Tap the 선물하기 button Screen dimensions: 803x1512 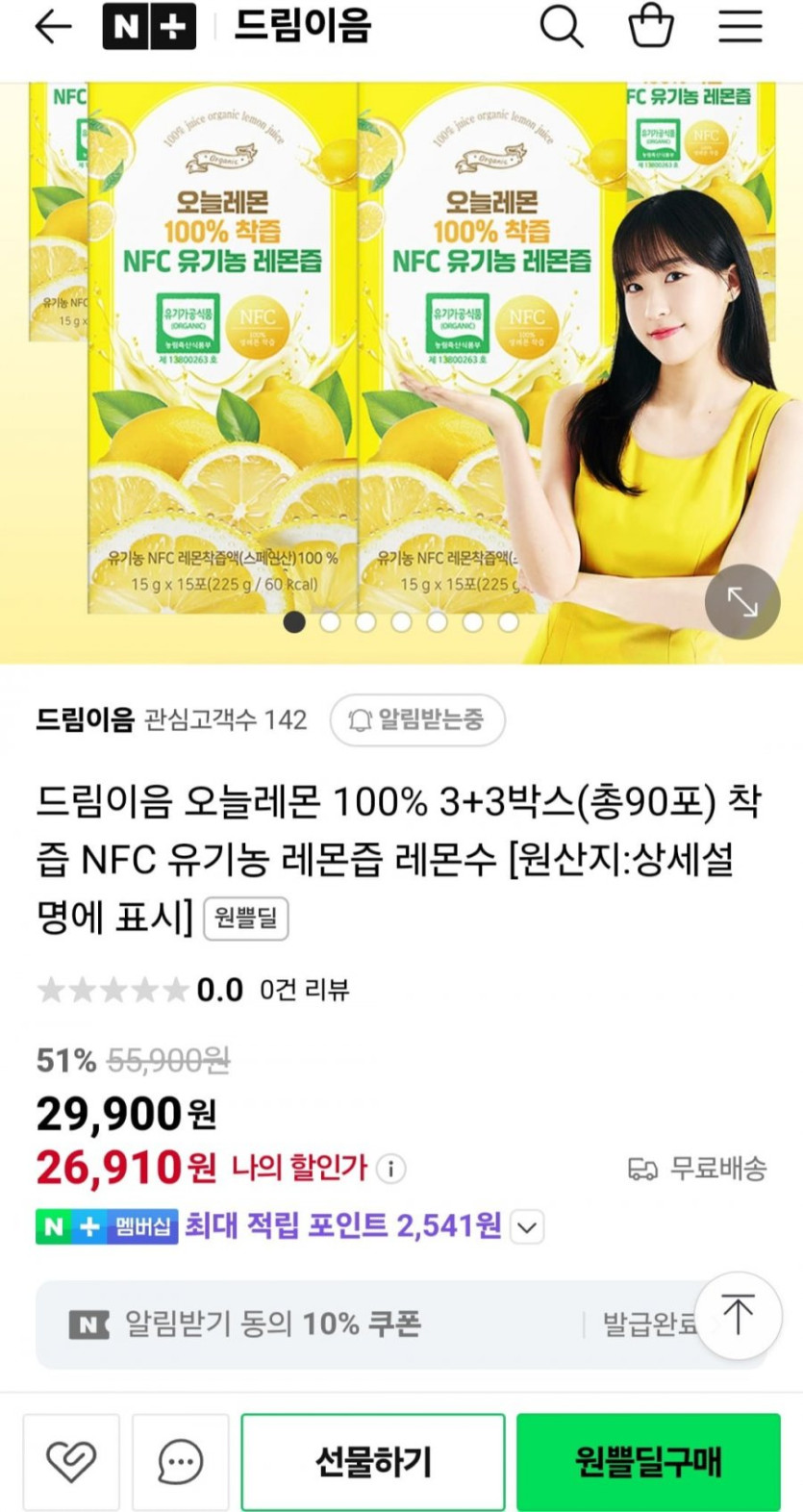click(373, 1462)
